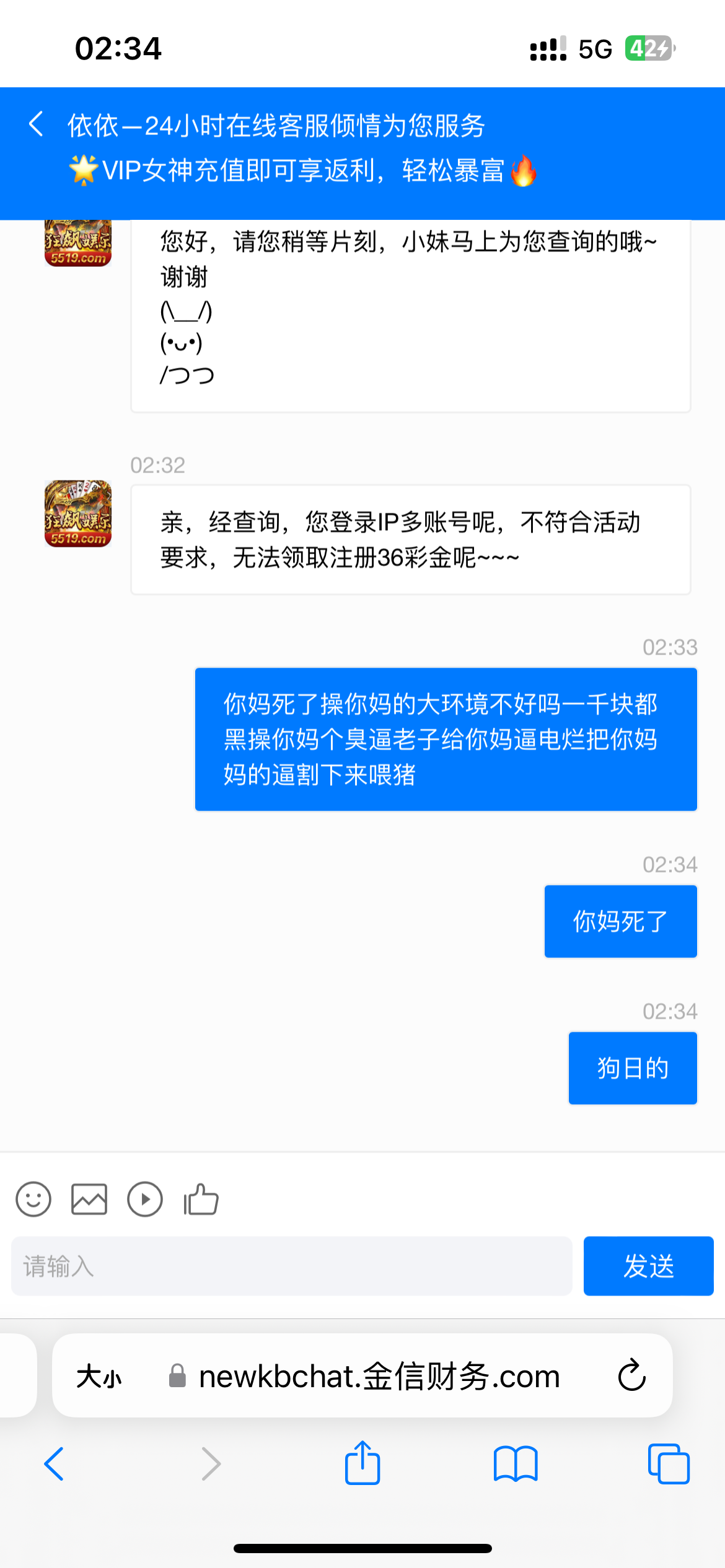725x1568 pixels.
Task: Open the 大小 page settings menu
Action: 99,1377
